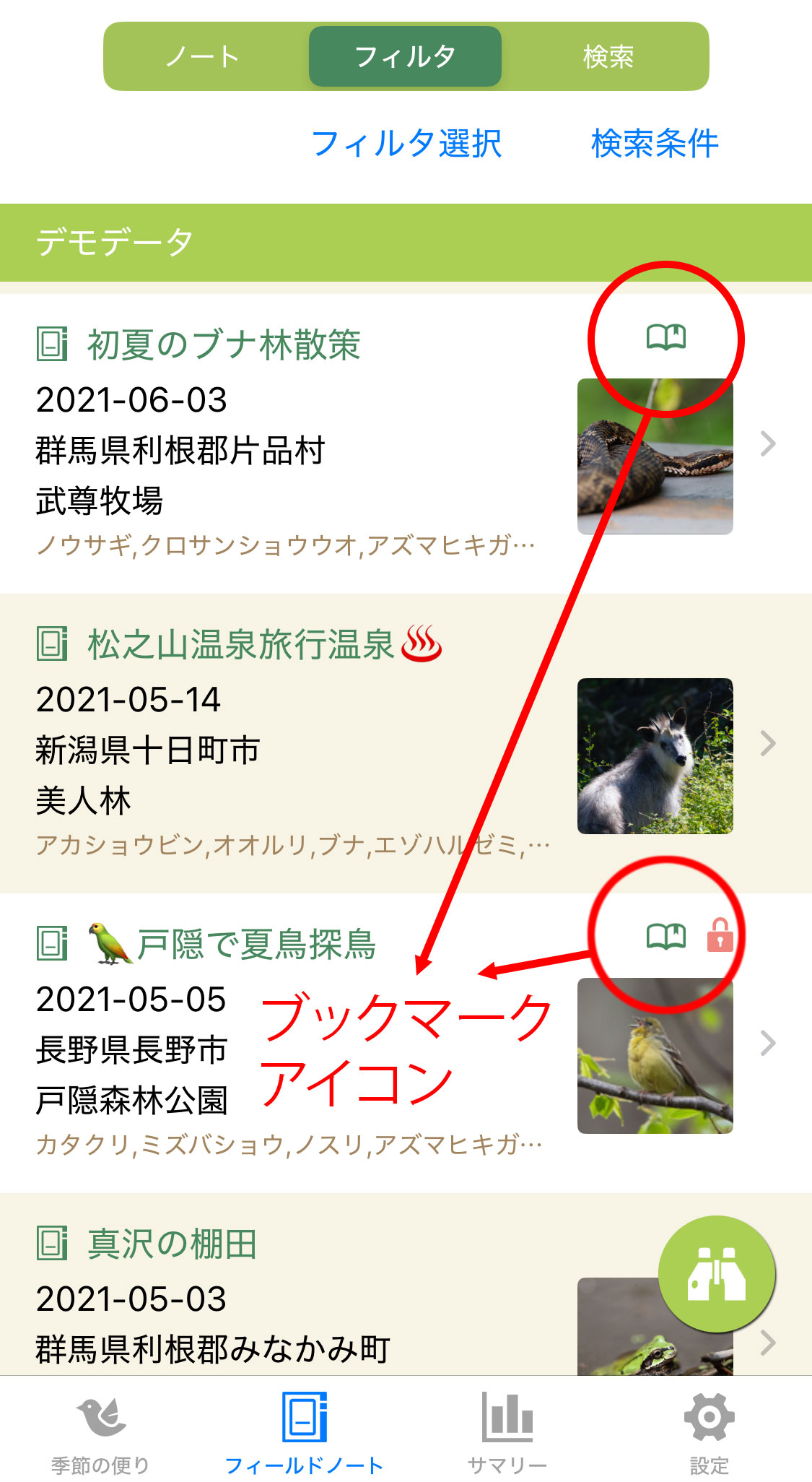Switch to the 検索 segment
The image size is (812, 1482).
608,56
